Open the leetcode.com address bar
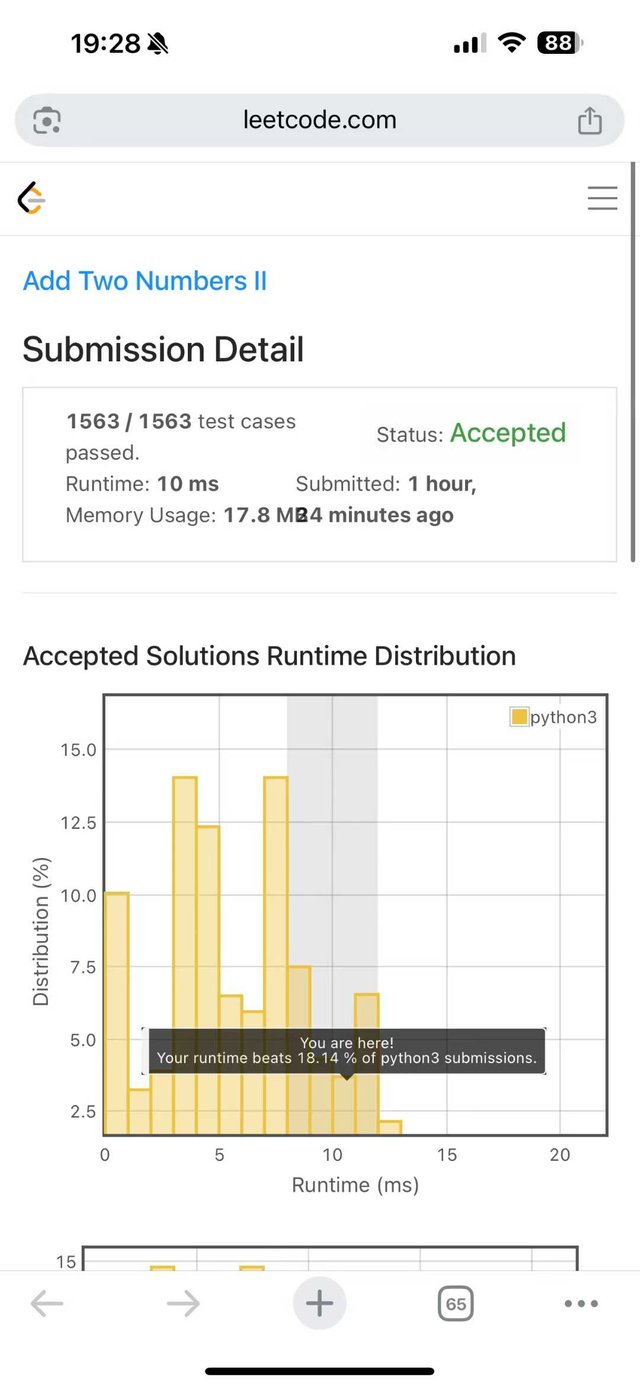 [x=319, y=121]
